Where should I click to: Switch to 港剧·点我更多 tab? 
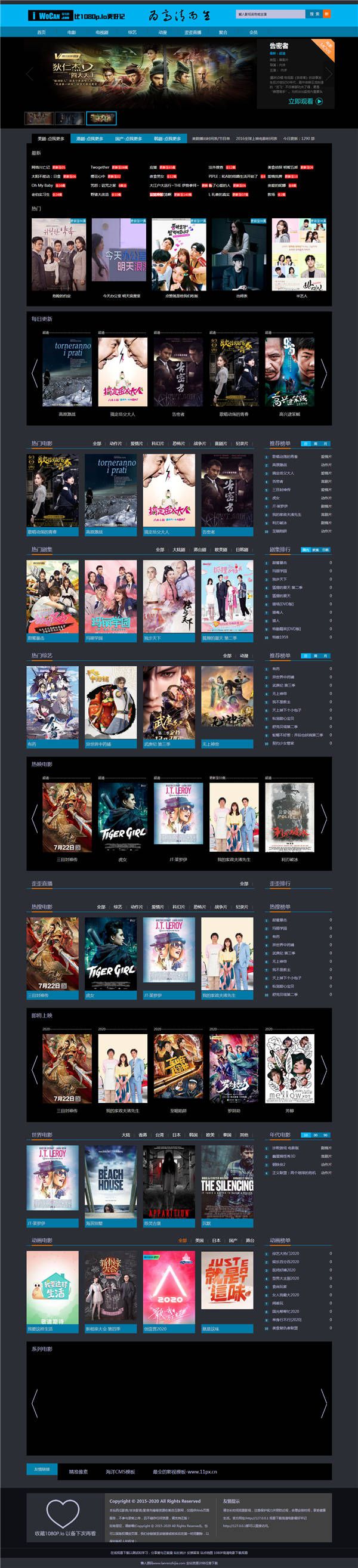pyautogui.click(x=89, y=138)
